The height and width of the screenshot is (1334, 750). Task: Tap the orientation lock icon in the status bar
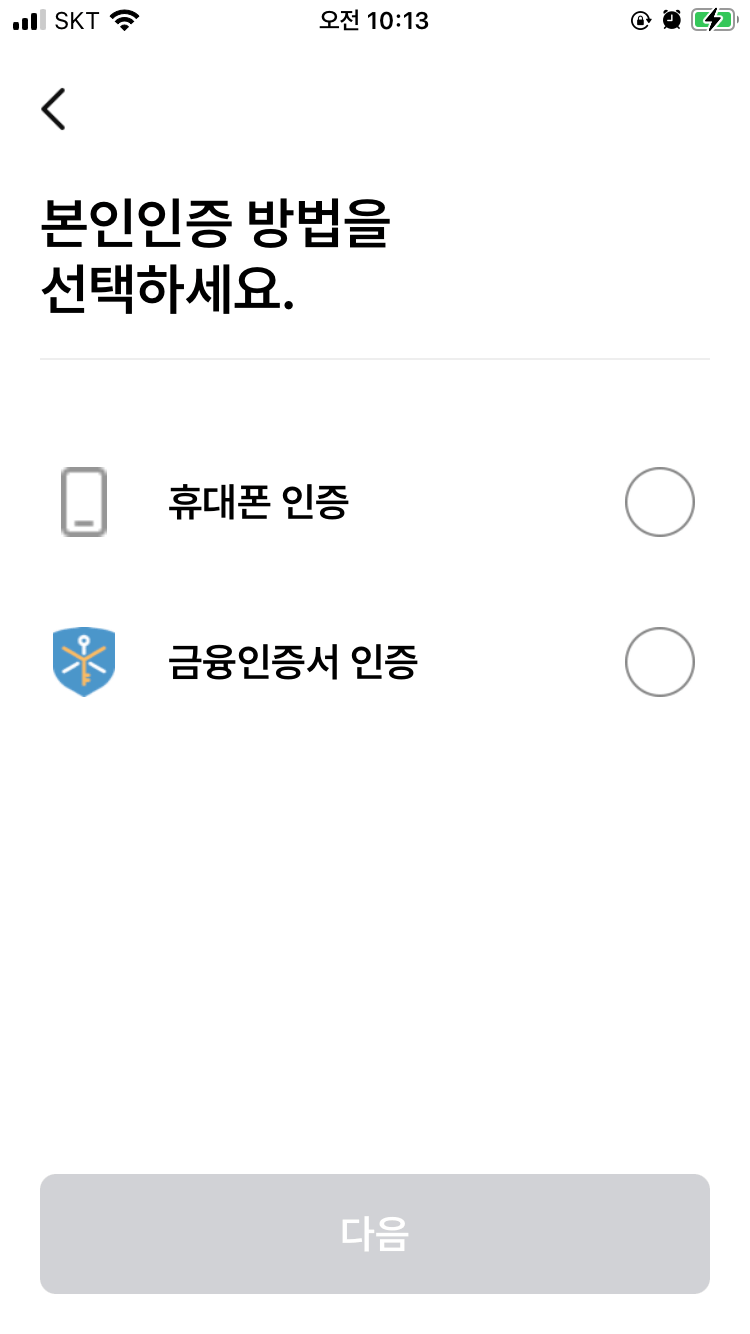point(641,19)
